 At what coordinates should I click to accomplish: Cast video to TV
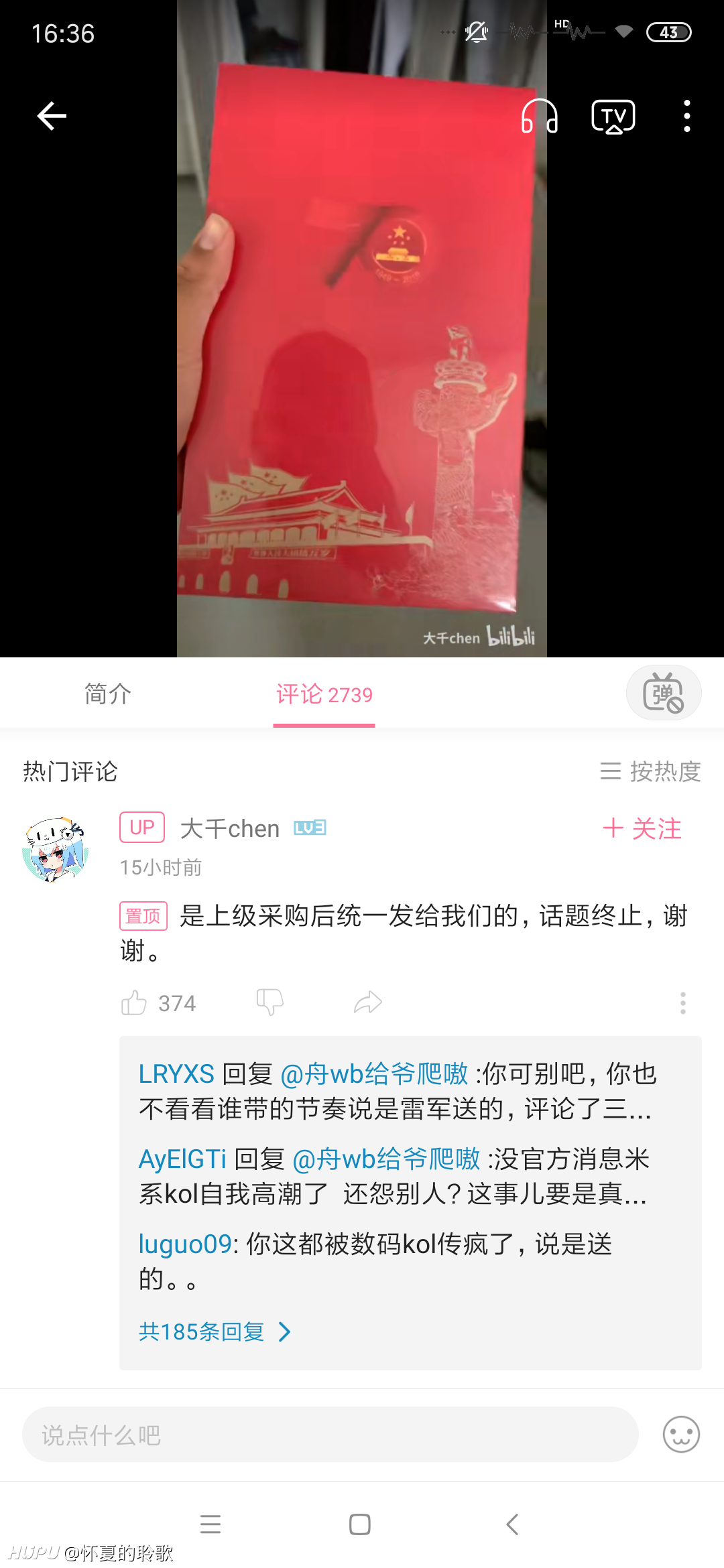pyautogui.click(x=613, y=117)
